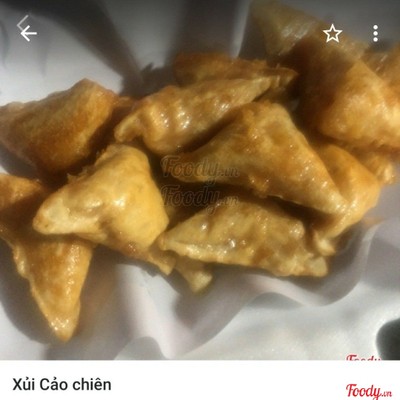The width and height of the screenshot is (400, 400).
Task: Go back using the arrow icon
Action: point(28,34)
